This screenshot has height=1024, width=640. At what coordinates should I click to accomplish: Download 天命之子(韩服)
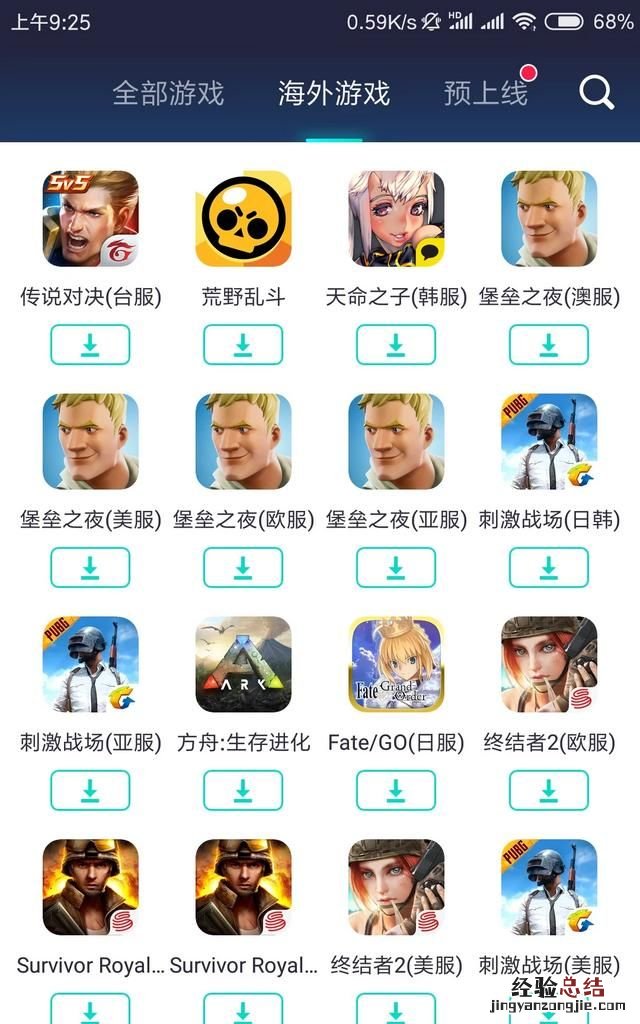(x=396, y=345)
